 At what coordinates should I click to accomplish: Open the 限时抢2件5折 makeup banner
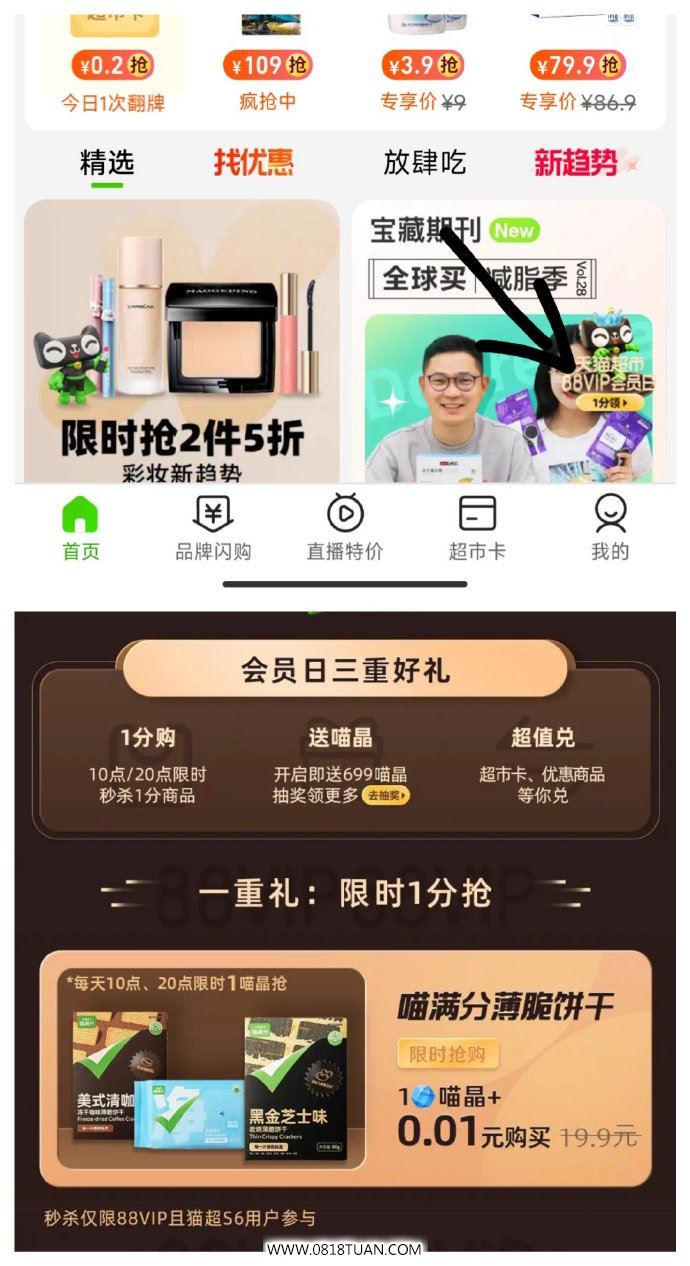pyautogui.click(x=182, y=341)
